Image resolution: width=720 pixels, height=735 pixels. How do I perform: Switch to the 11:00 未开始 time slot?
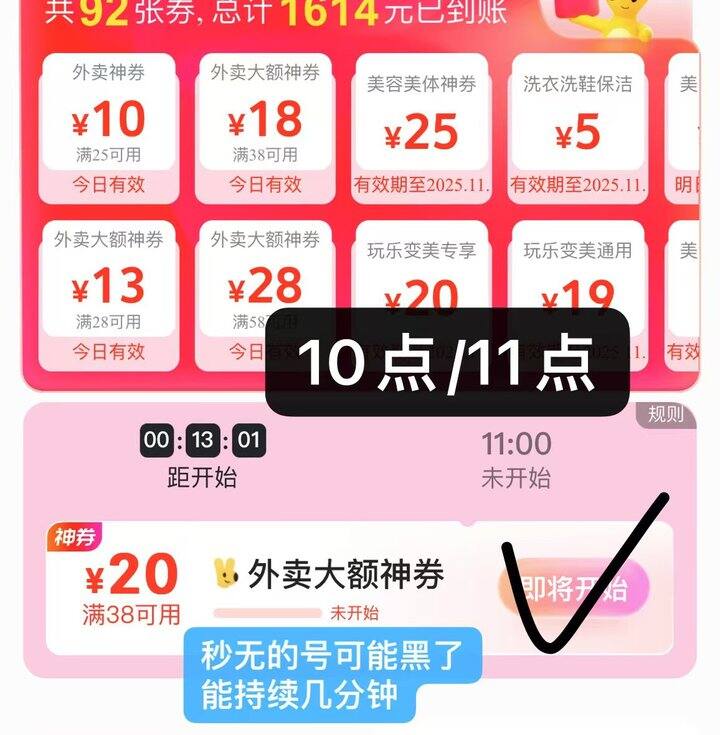tap(516, 460)
